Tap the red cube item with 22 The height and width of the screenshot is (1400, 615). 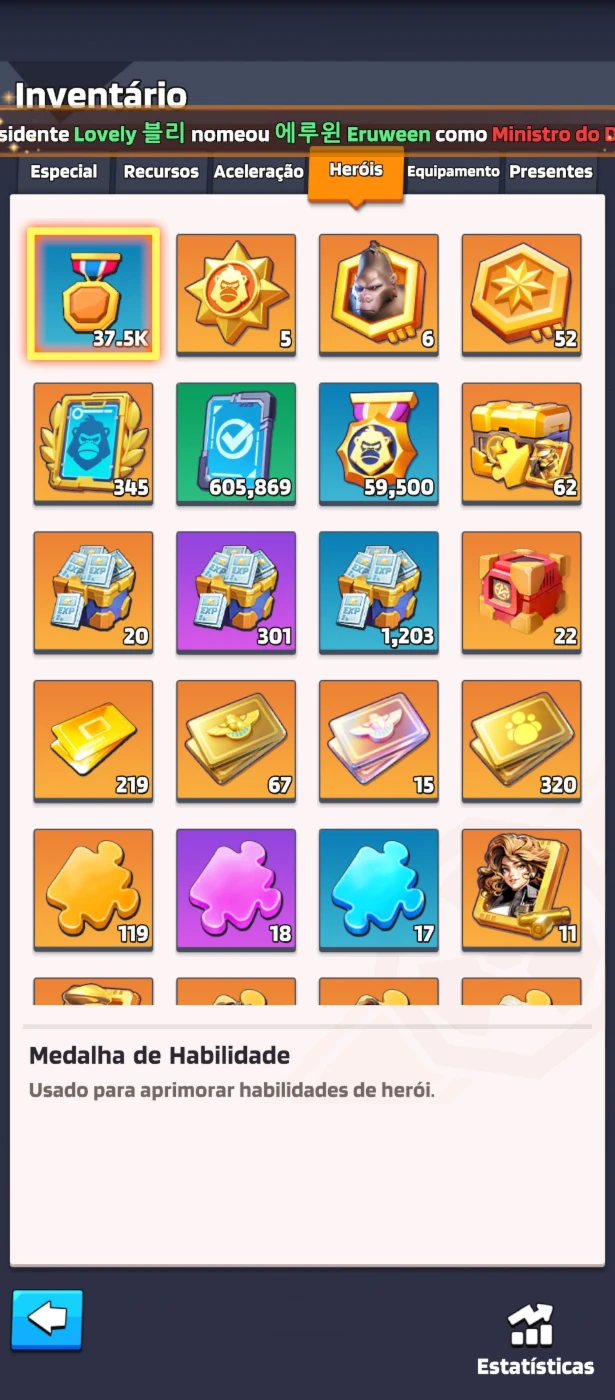click(x=522, y=592)
